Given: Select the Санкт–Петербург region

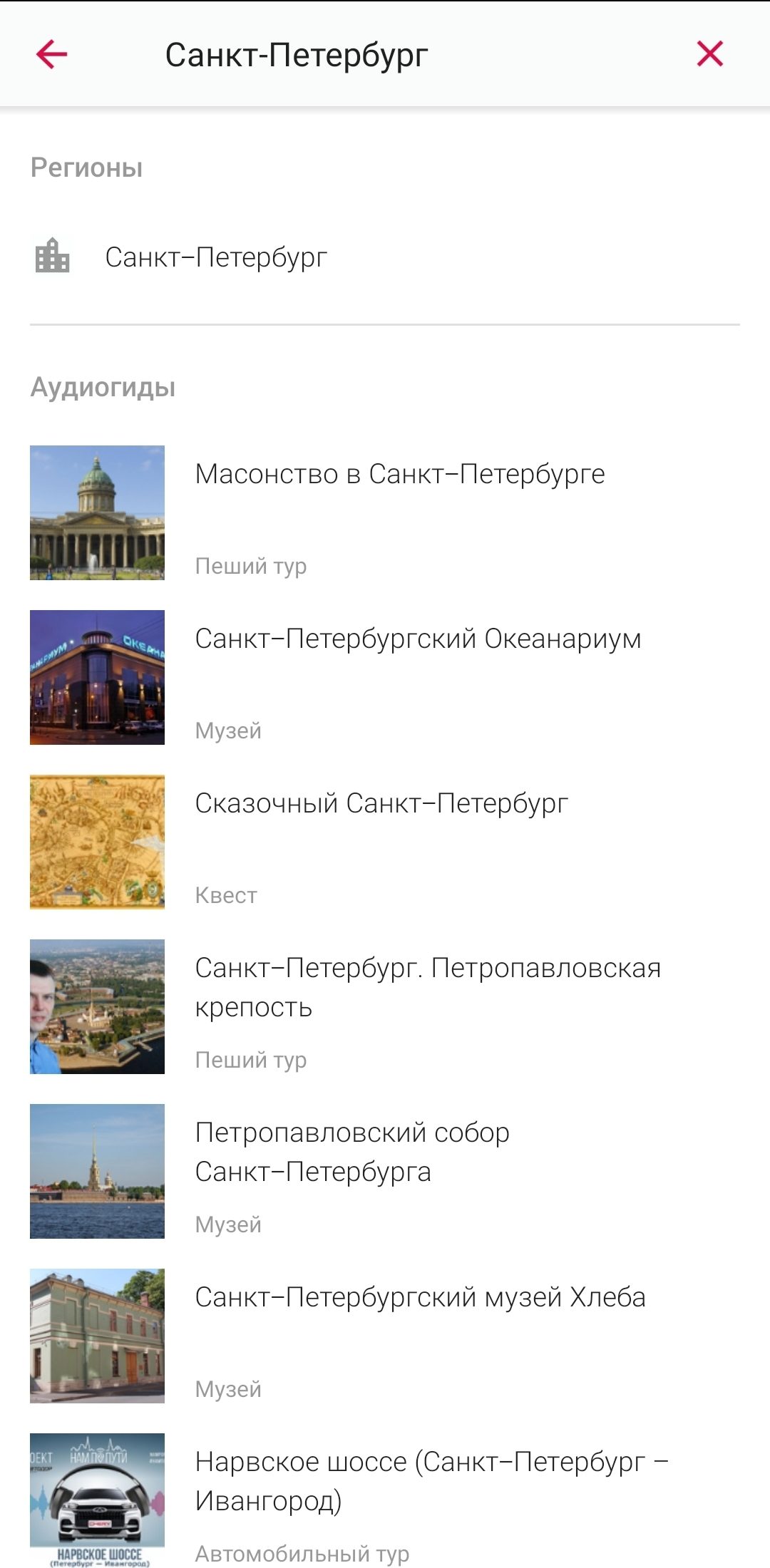Looking at the screenshot, I should click(x=216, y=257).
